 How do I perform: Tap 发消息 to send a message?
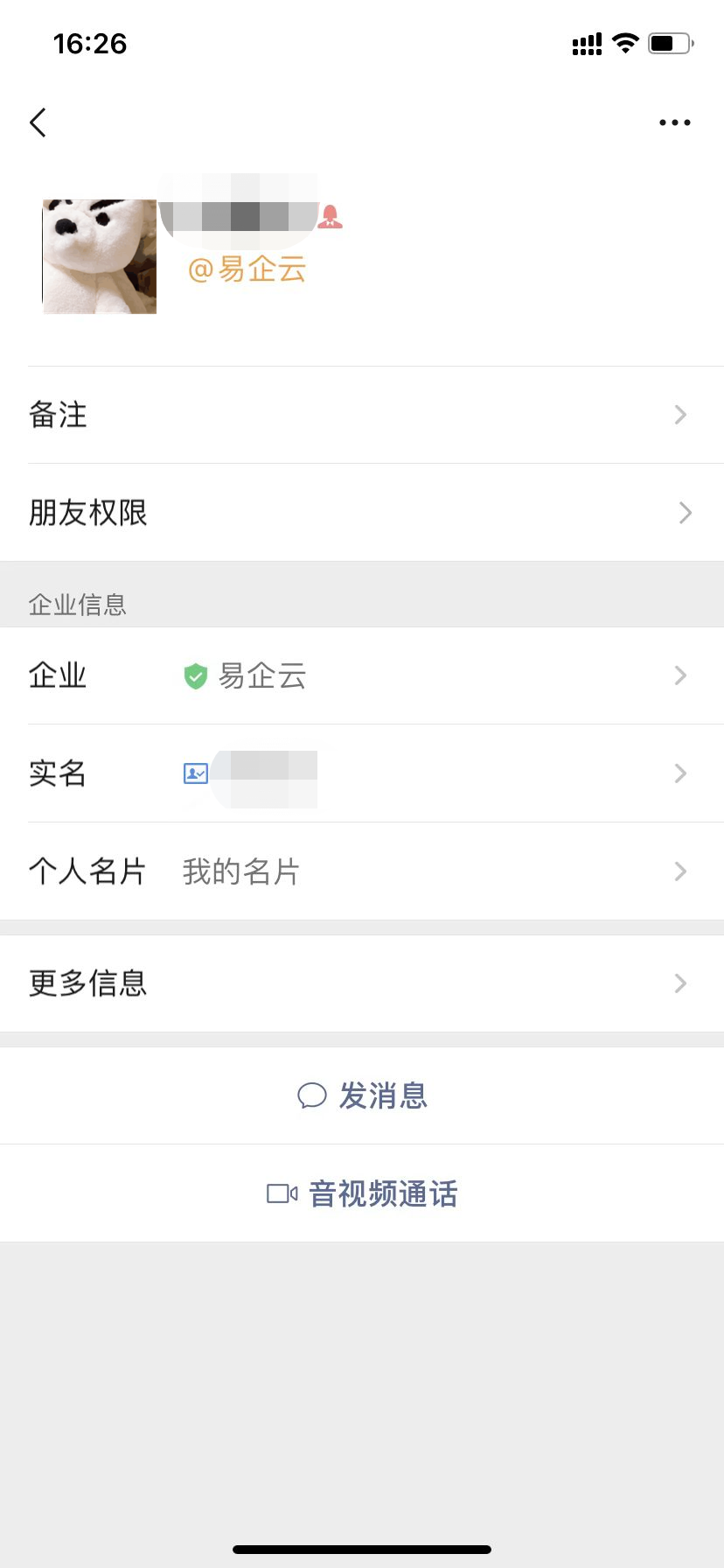[x=380, y=1095]
